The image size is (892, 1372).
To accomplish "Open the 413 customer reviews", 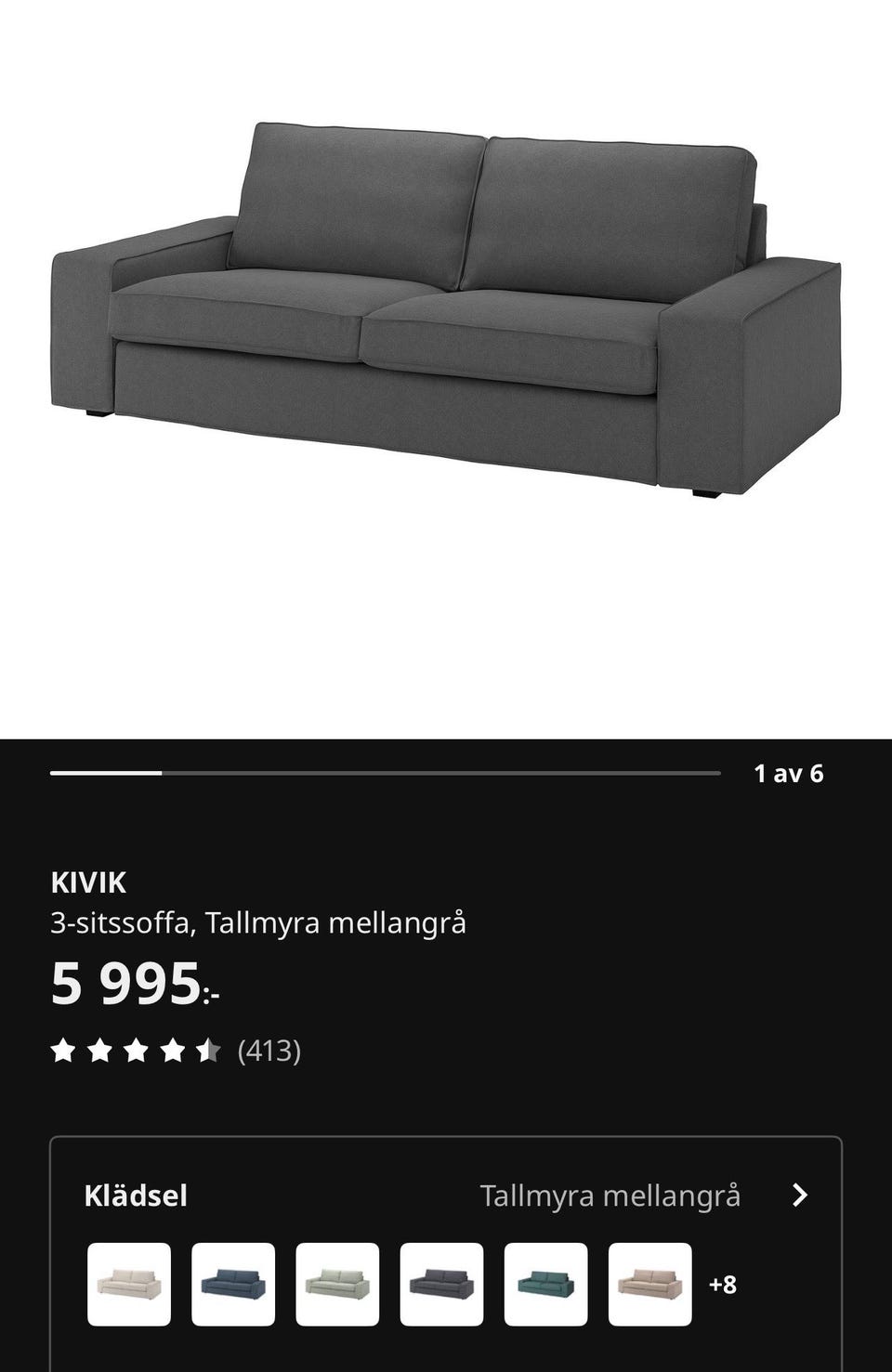I will pyautogui.click(x=269, y=1051).
